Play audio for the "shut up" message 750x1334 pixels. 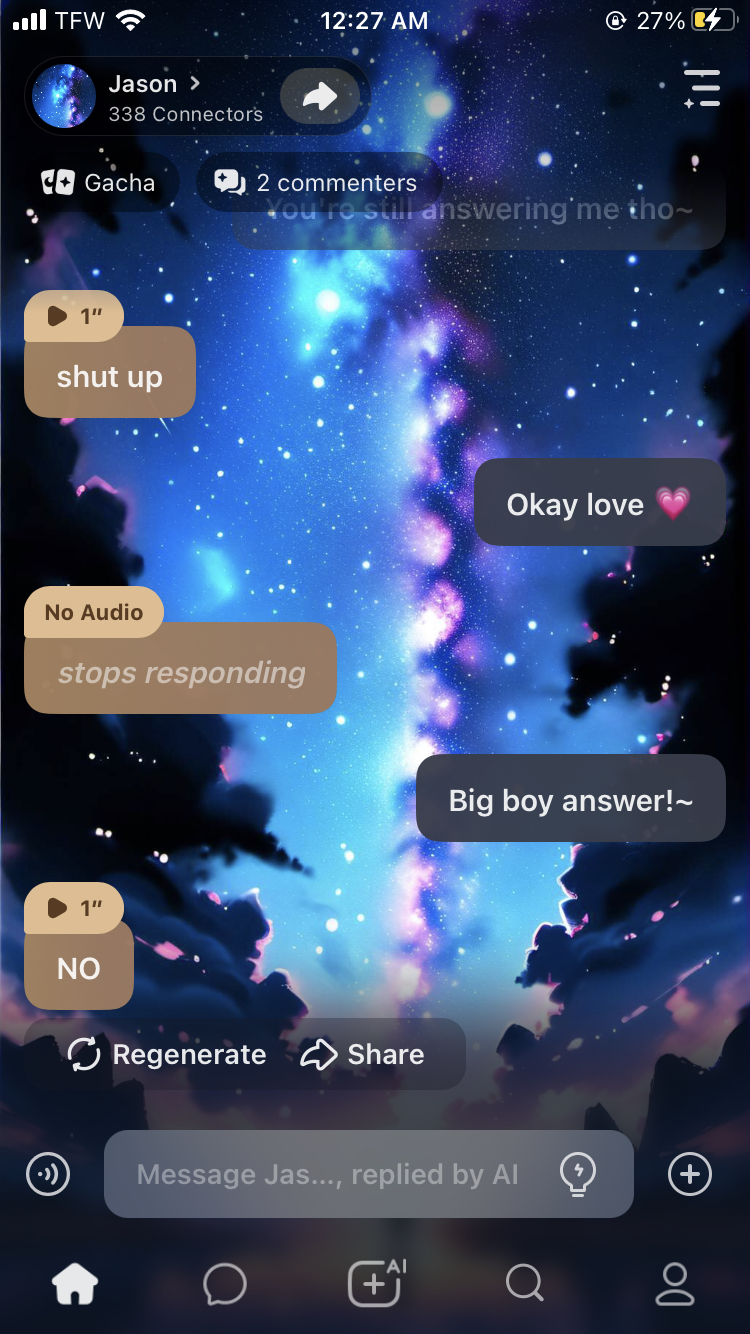point(74,317)
